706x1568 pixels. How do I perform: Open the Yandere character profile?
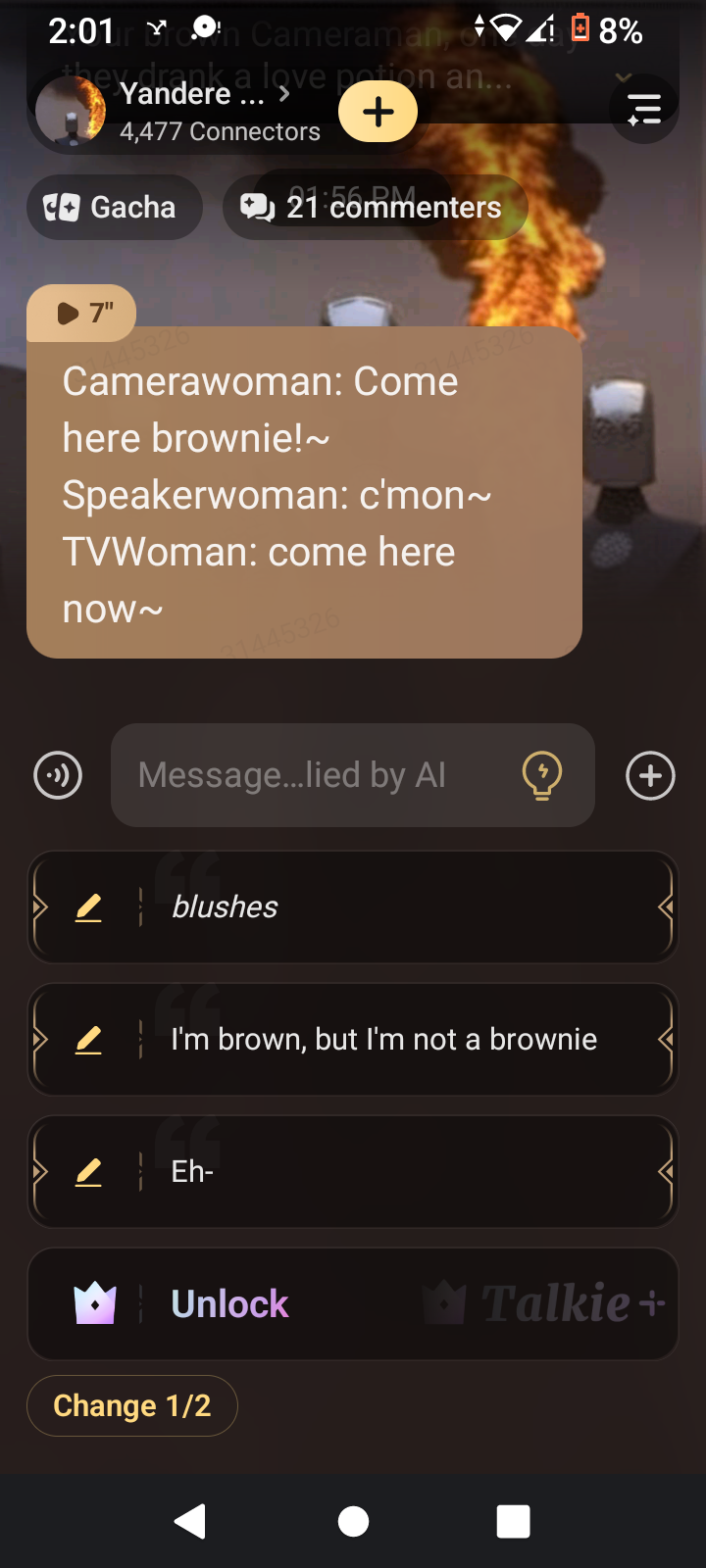(x=196, y=110)
